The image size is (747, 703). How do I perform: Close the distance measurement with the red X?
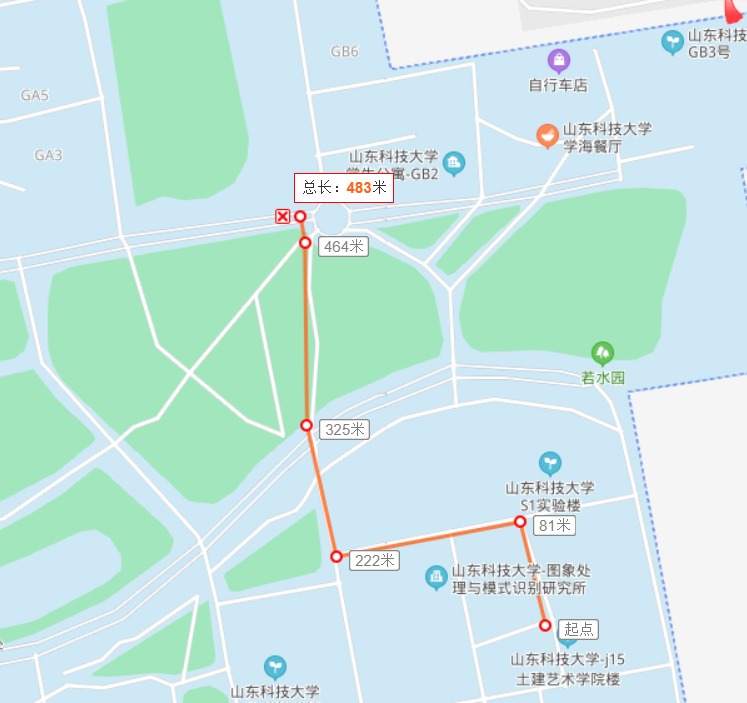[283, 217]
